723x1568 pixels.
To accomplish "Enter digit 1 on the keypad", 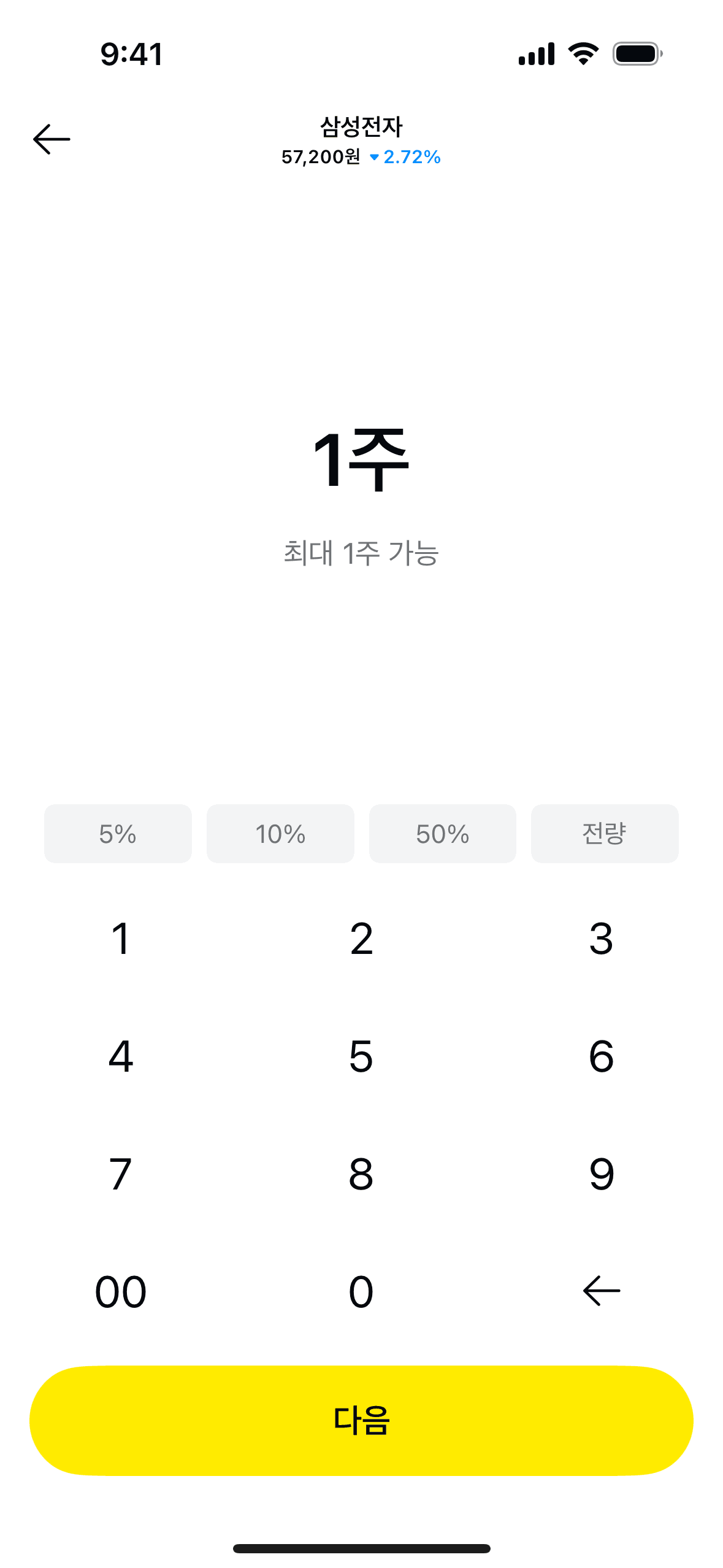I will pos(121,939).
